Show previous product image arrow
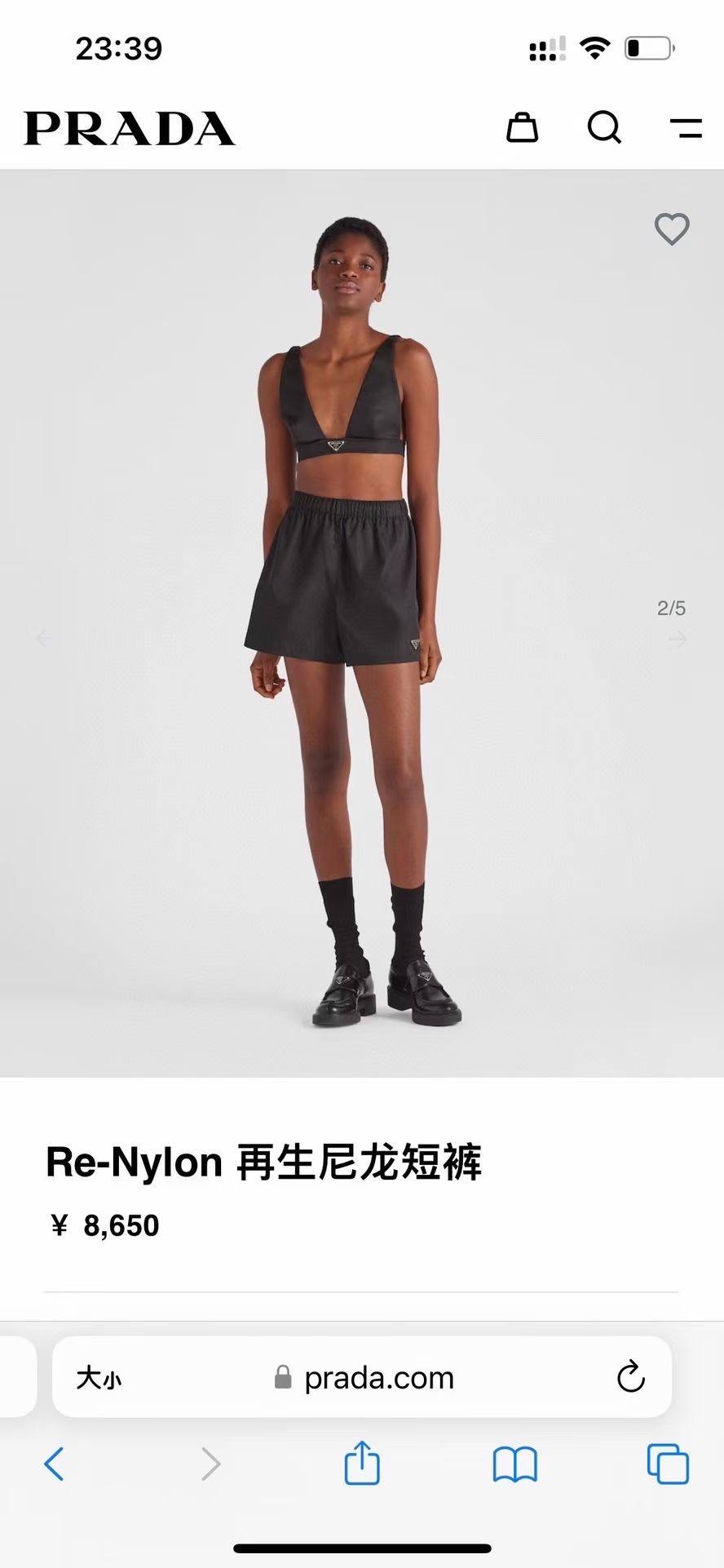The width and height of the screenshot is (724, 1568). [45, 638]
